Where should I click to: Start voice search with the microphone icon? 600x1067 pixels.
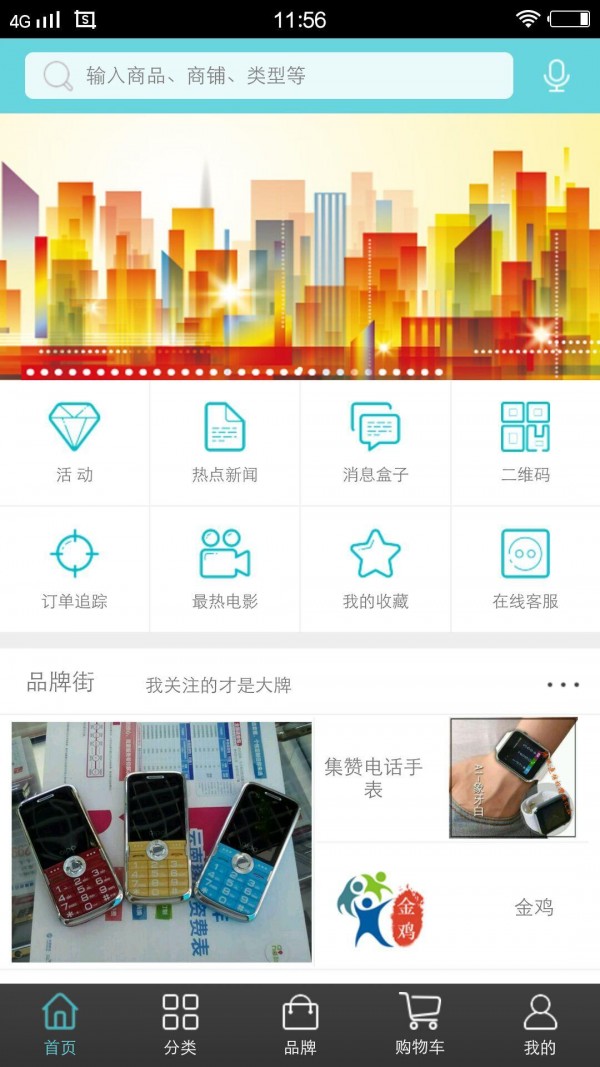pos(557,76)
